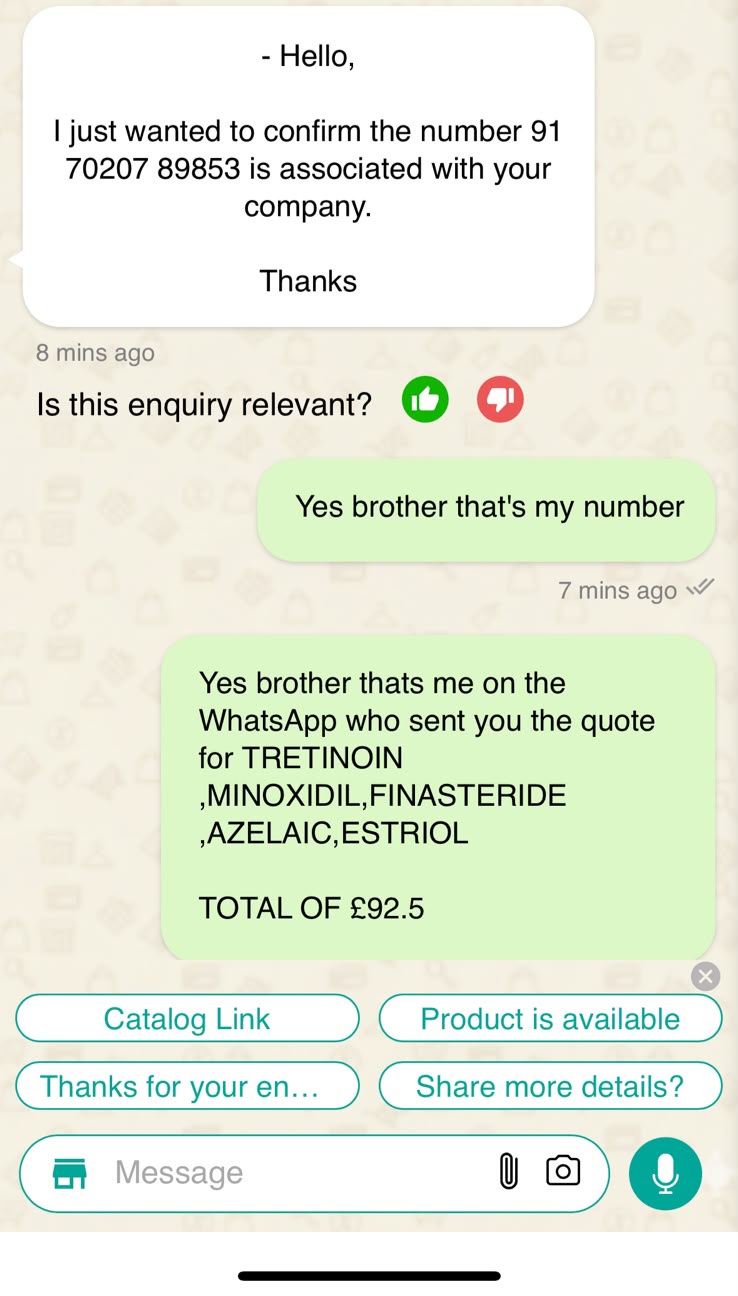Open the attachment paperclip
738x1296 pixels.
508,1171
